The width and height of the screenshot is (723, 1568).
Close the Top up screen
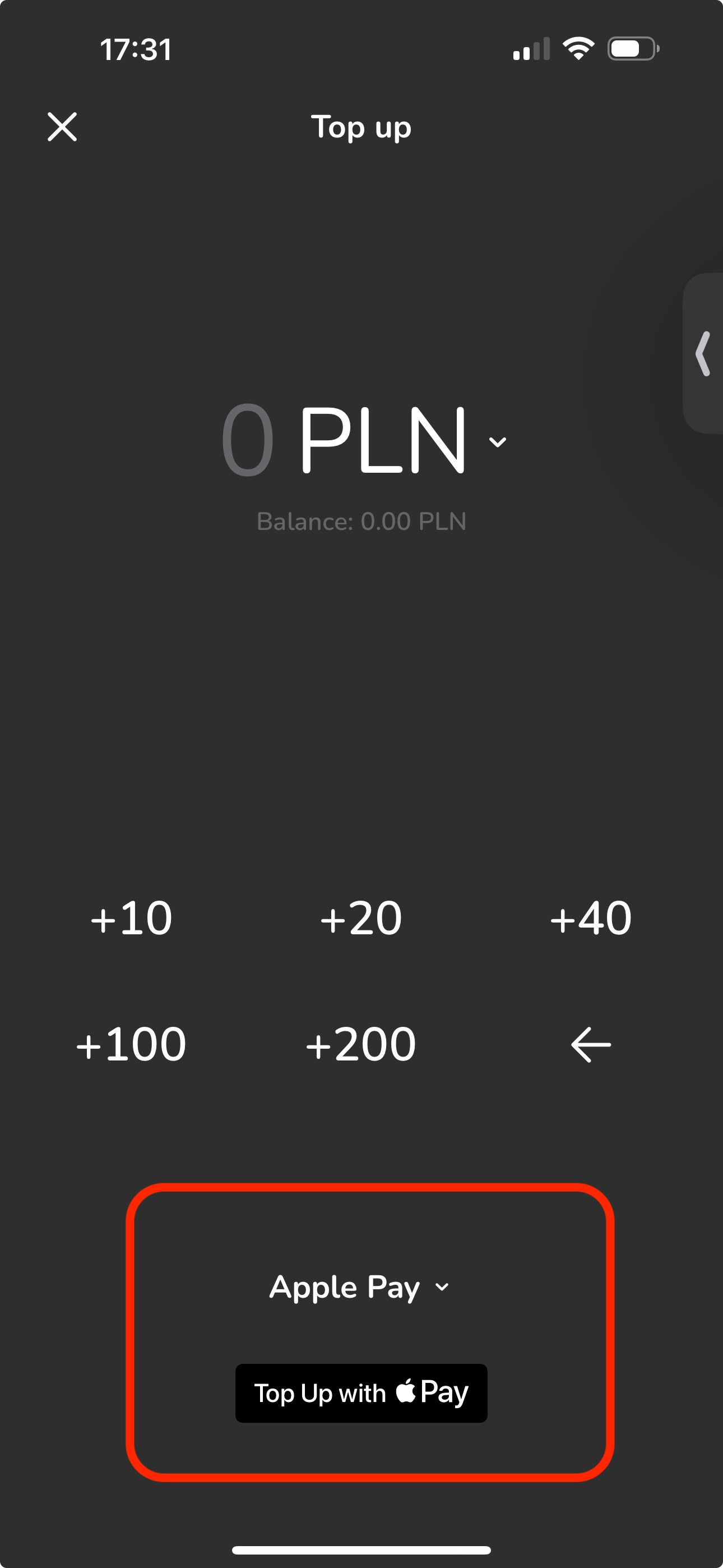tap(62, 127)
